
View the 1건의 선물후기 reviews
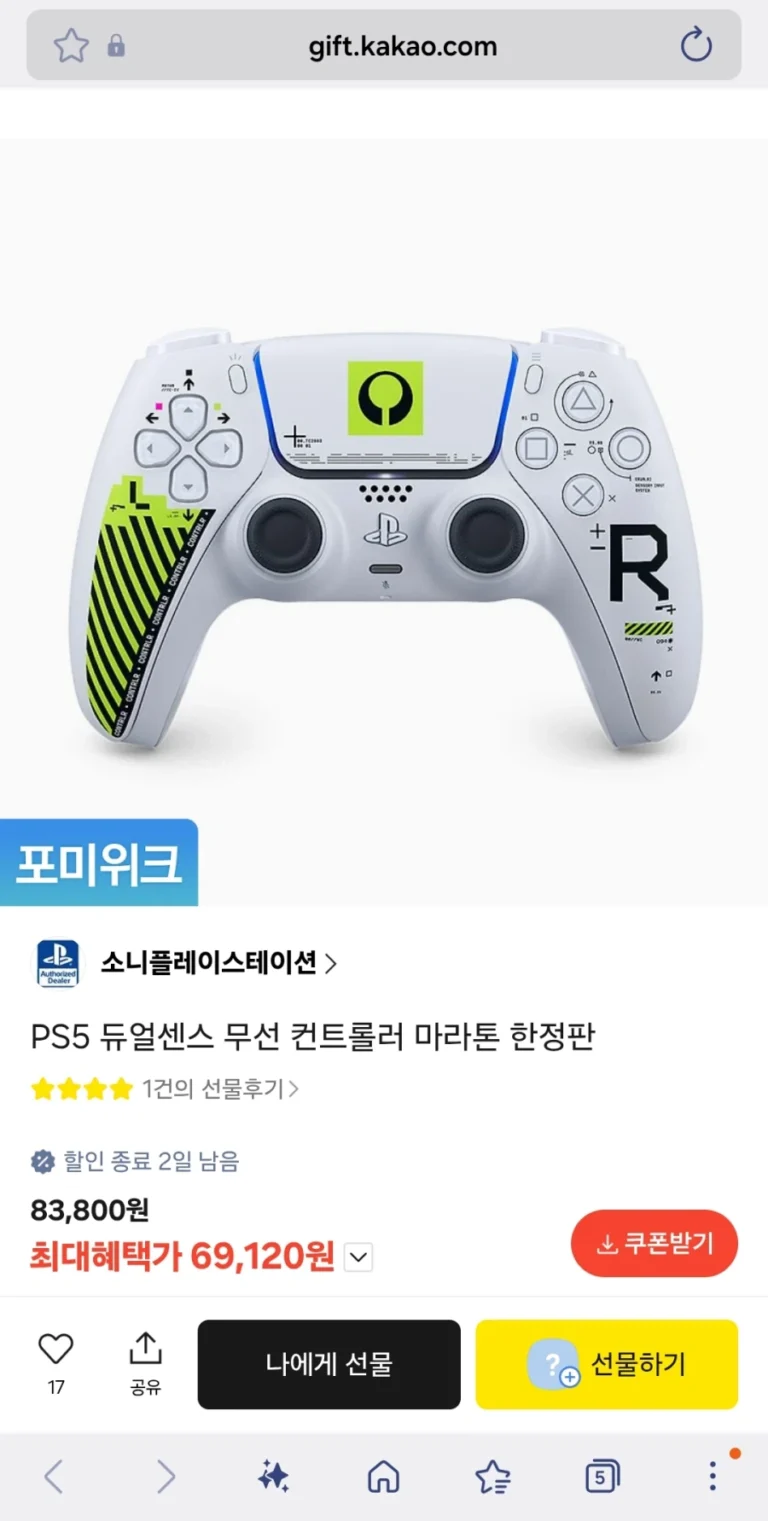(x=220, y=1088)
